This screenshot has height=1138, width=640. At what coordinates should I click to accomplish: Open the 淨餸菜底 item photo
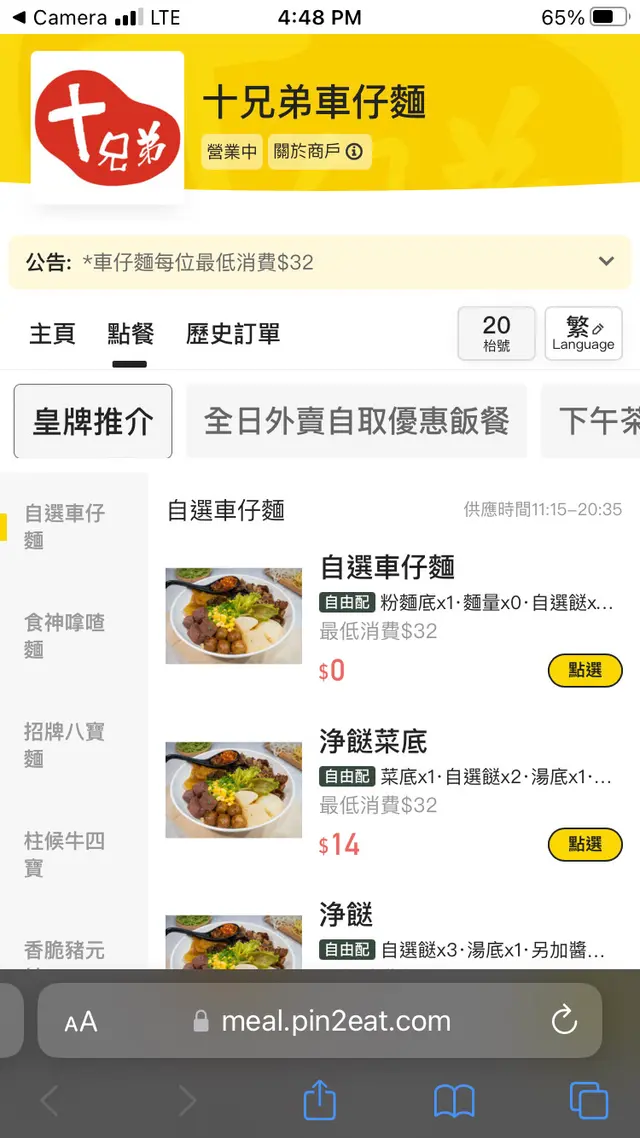point(233,790)
